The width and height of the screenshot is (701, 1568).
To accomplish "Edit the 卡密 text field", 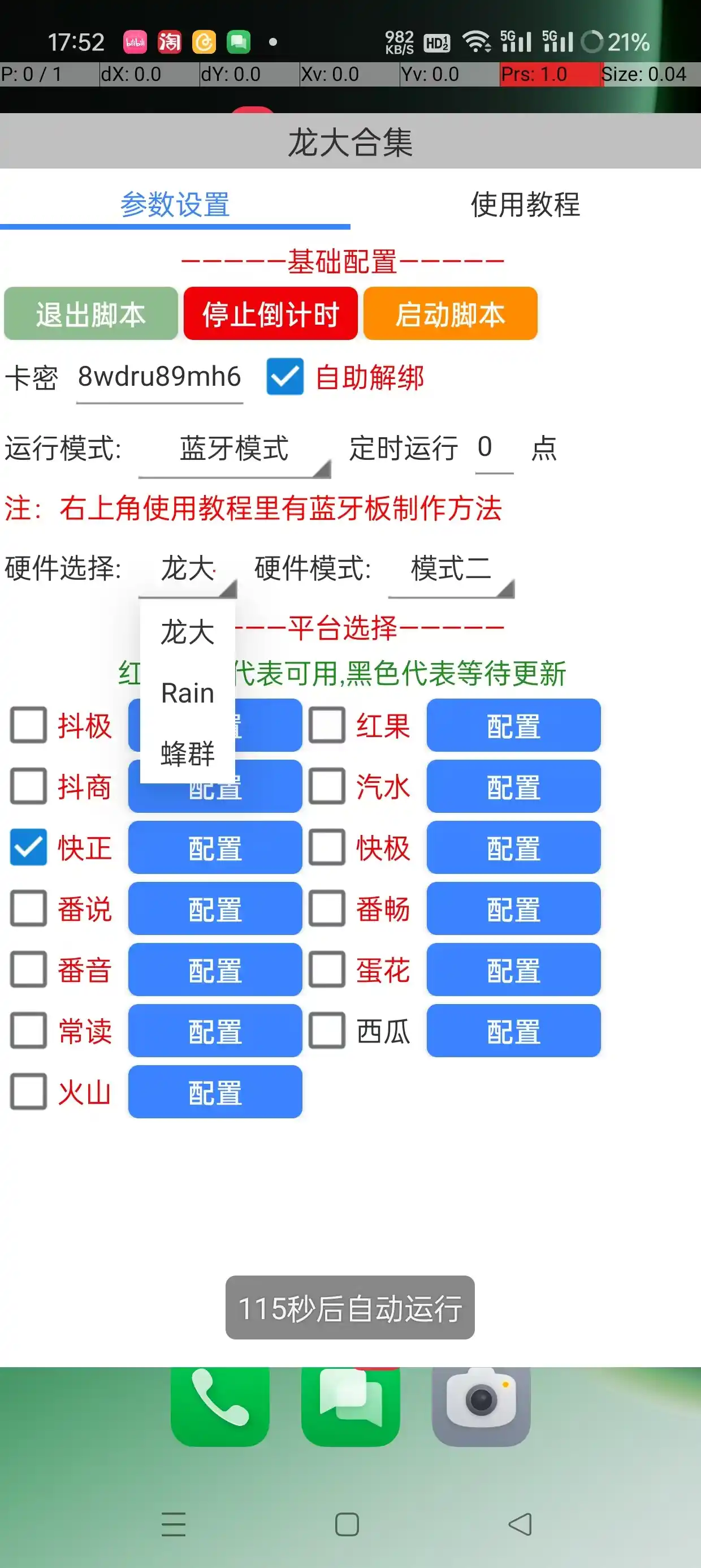I will (159, 377).
